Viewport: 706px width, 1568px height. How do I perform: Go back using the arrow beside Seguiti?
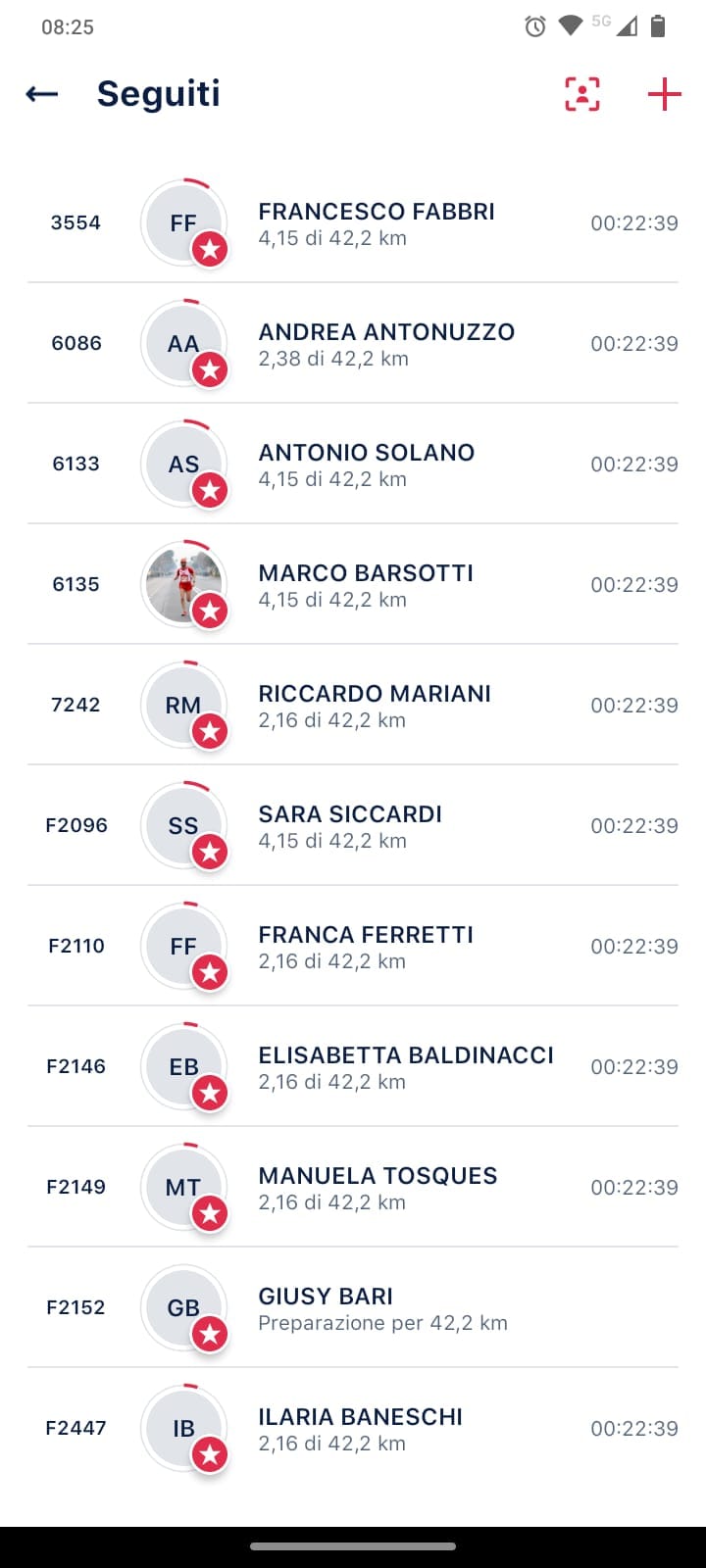tap(42, 94)
